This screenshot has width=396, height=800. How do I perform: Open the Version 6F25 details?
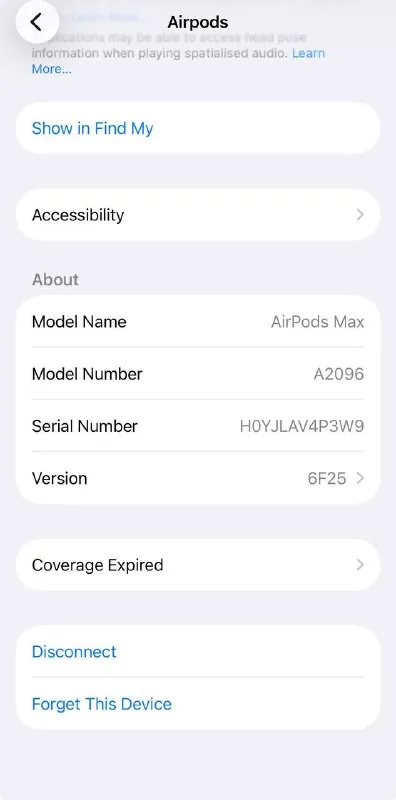pos(198,478)
